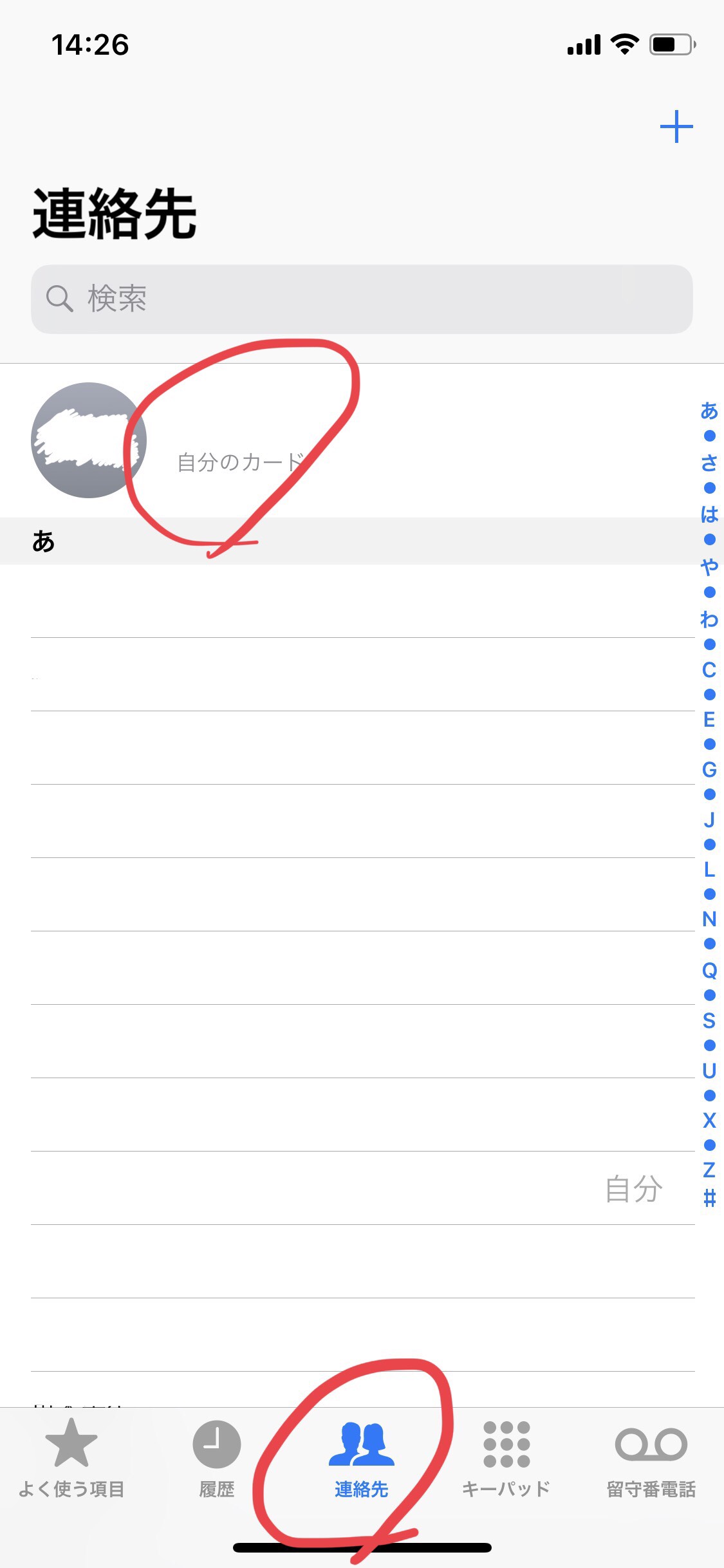Jump to letter S in index bar
This screenshot has width=724, height=1568.
pyautogui.click(x=709, y=1020)
